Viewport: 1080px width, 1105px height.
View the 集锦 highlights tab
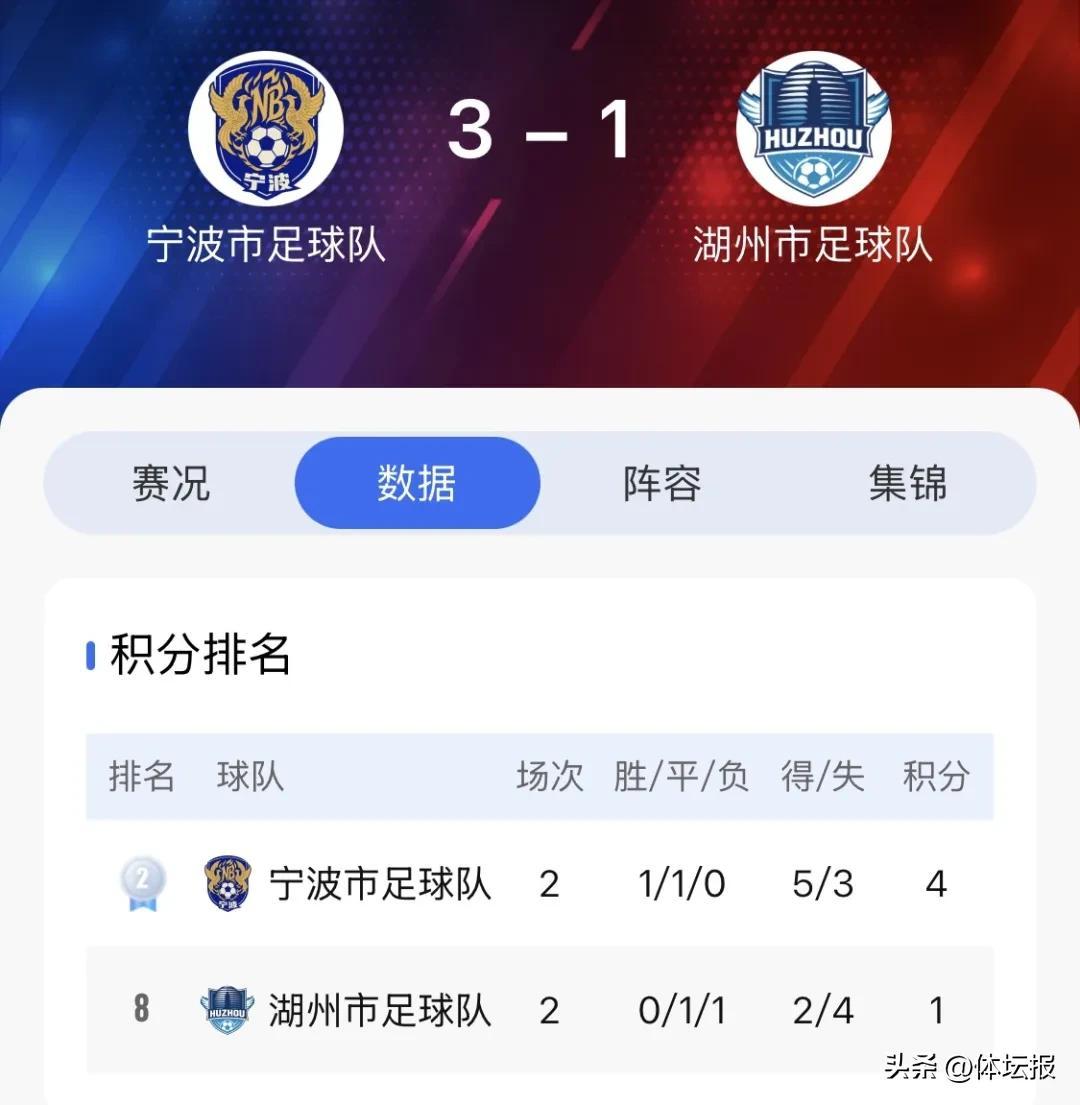(907, 484)
